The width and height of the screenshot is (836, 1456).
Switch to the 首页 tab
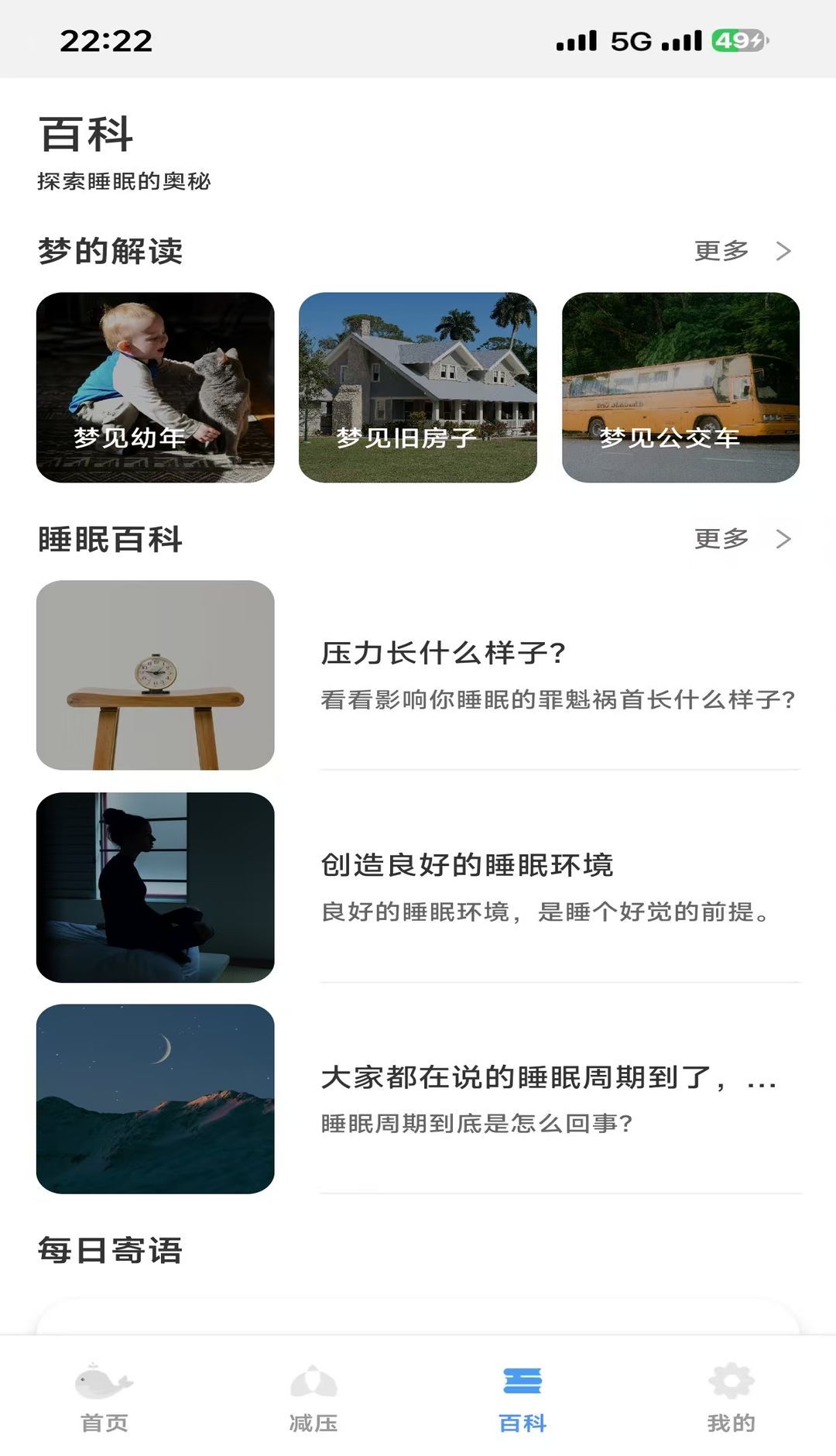click(x=104, y=1399)
